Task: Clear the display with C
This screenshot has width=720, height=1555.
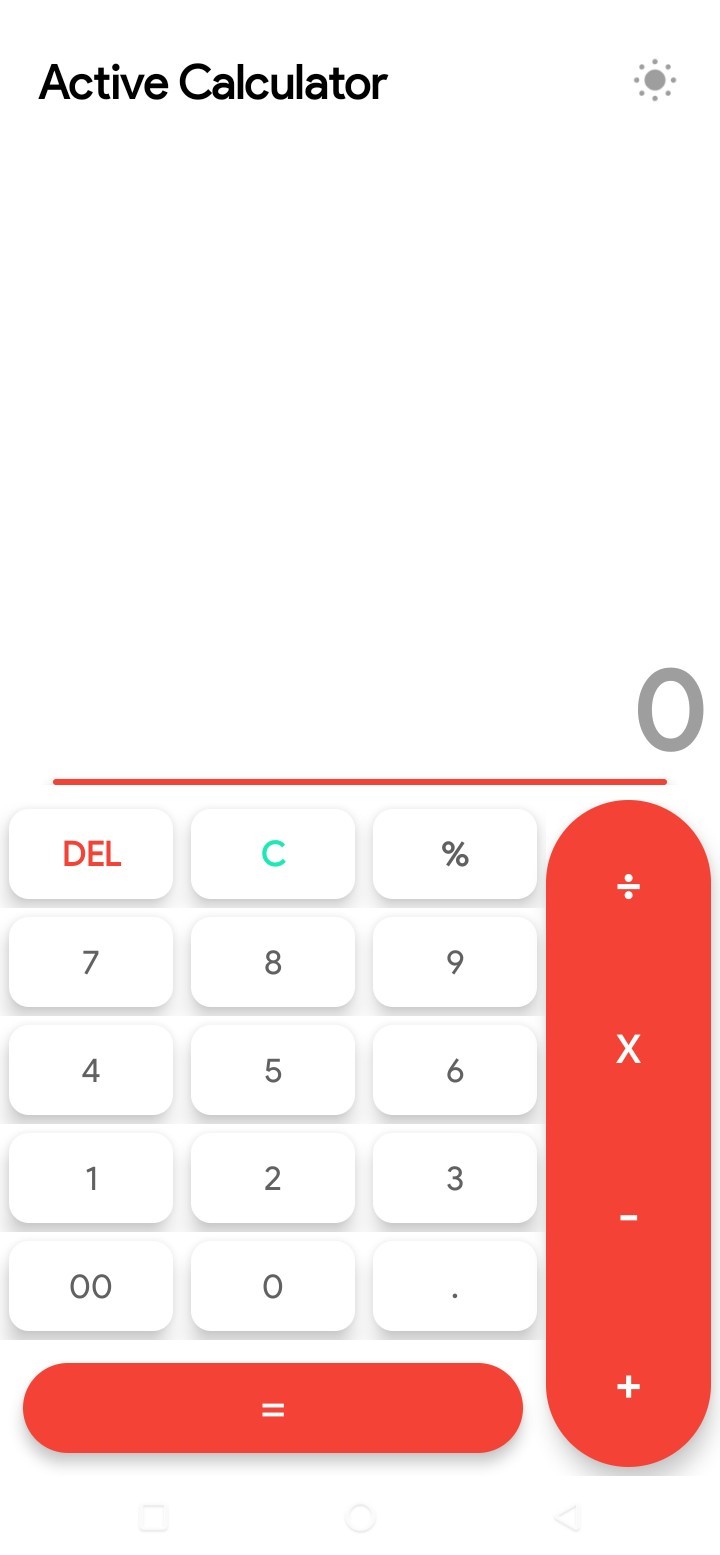Action: click(273, 854)
